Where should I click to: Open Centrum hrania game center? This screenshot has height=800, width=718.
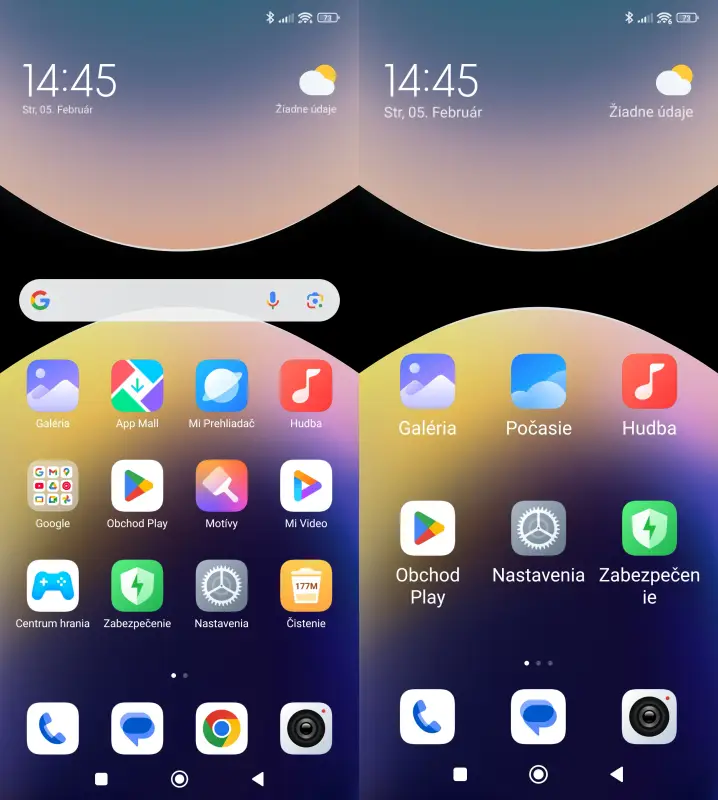[x=53, y=586]
